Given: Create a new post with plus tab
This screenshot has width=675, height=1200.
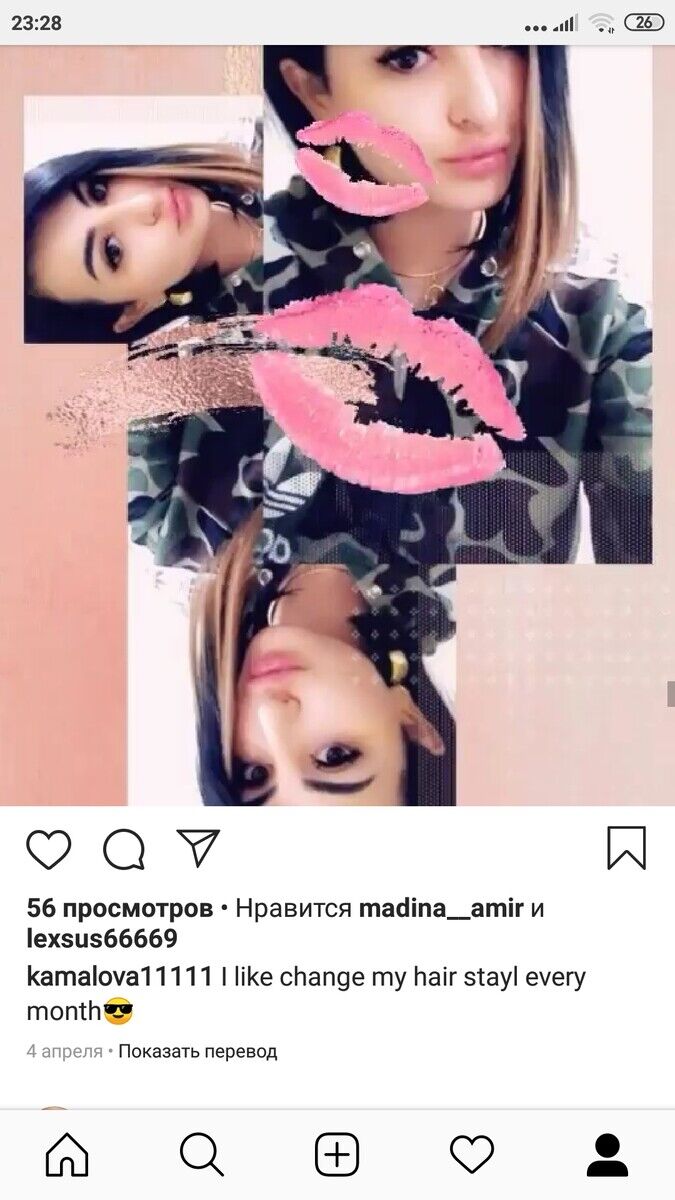Looking at the screenshot, I should coord(337,1156).
